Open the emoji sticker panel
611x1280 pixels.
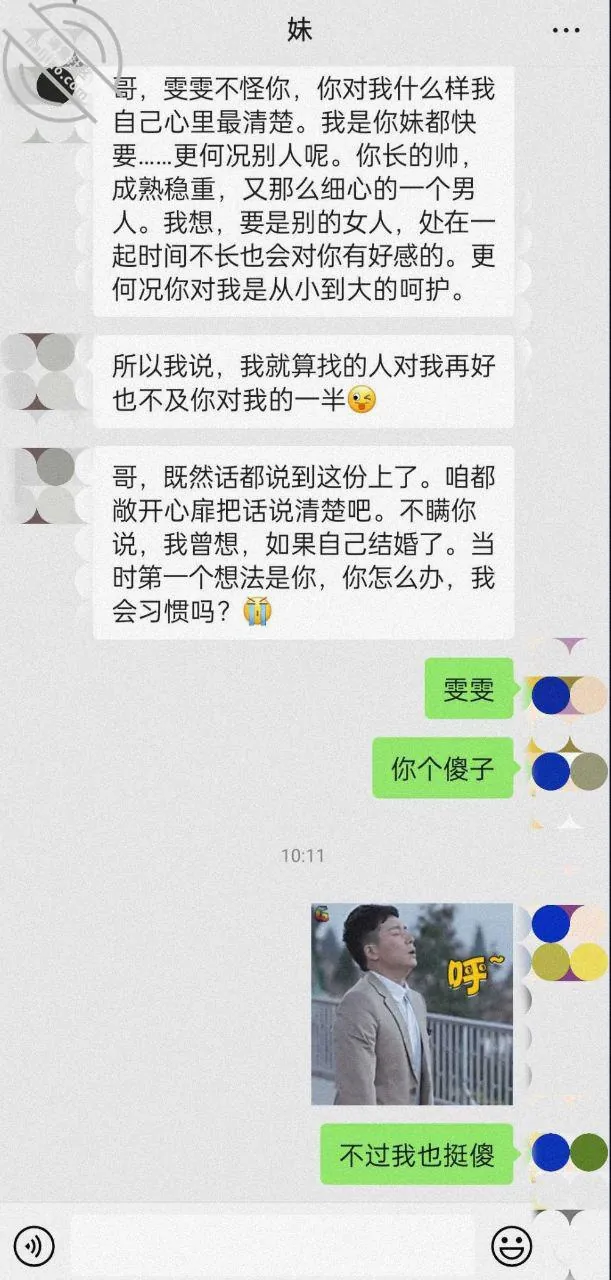coord(511,1245)
